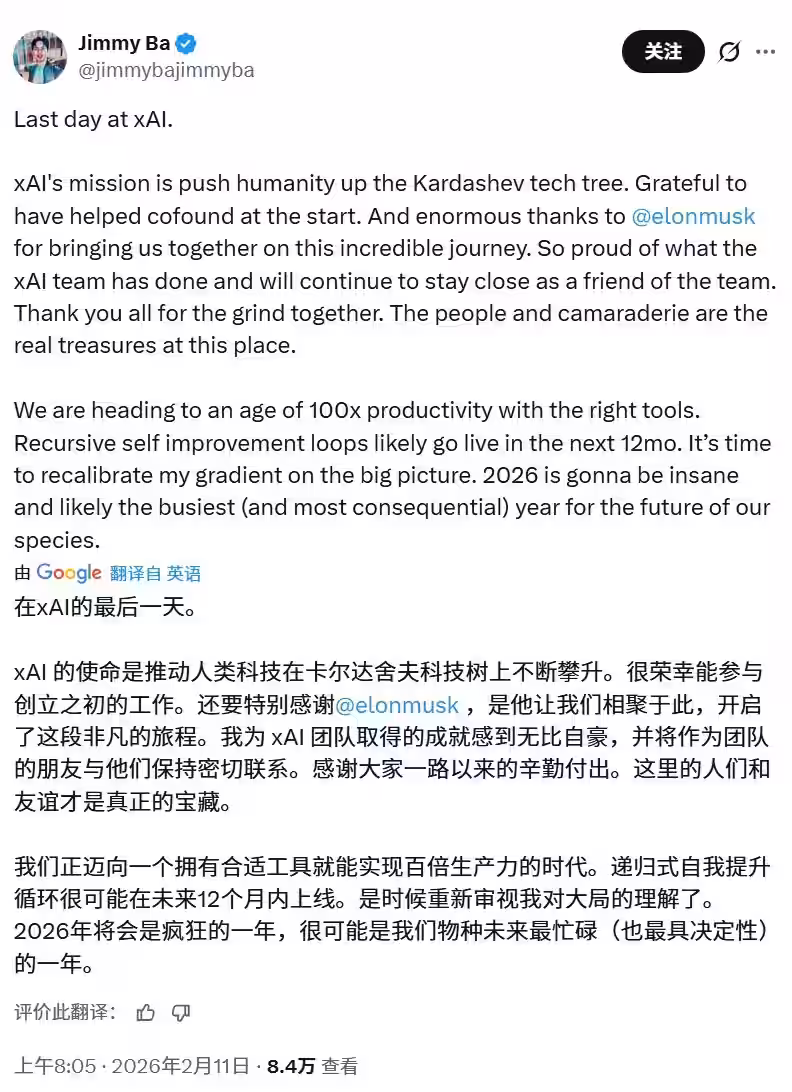Follow Jimmy Ba with the 关注 button
792x1092 pixels.
[x=663, y=52]
